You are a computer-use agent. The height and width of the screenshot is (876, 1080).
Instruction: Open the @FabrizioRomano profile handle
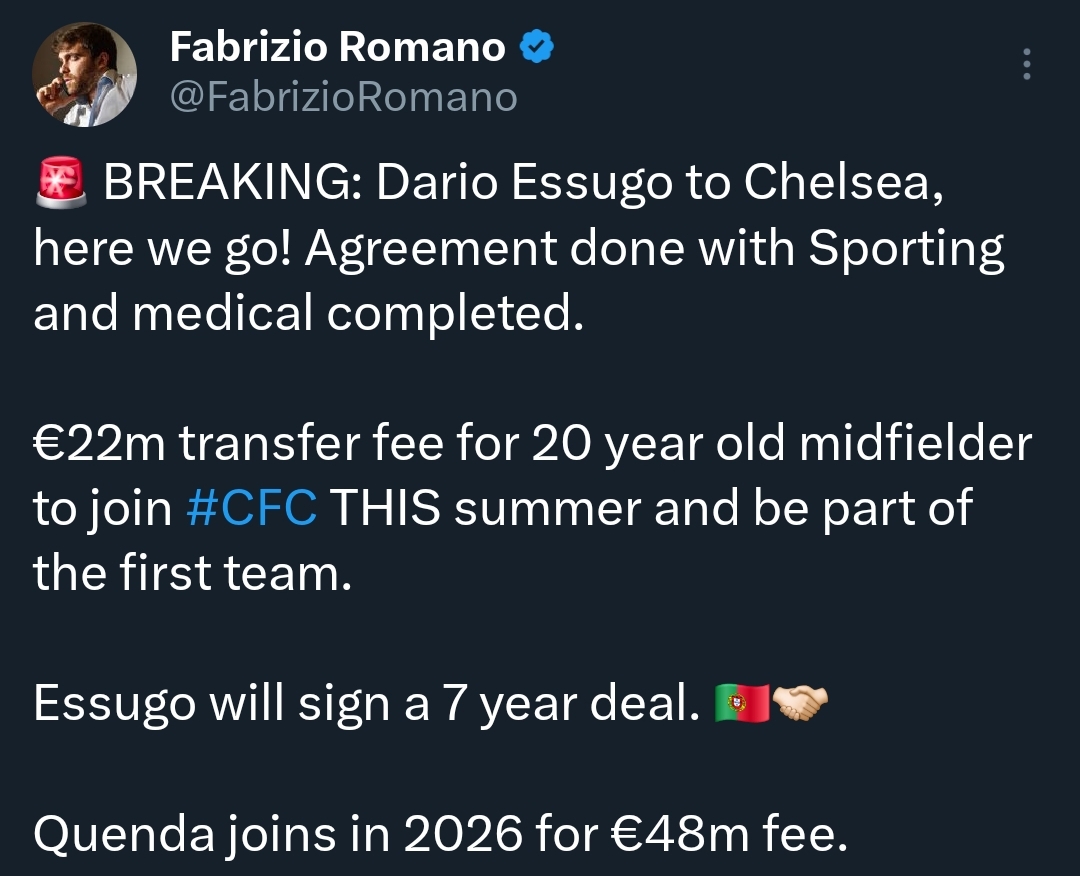(x=343, y=97)
